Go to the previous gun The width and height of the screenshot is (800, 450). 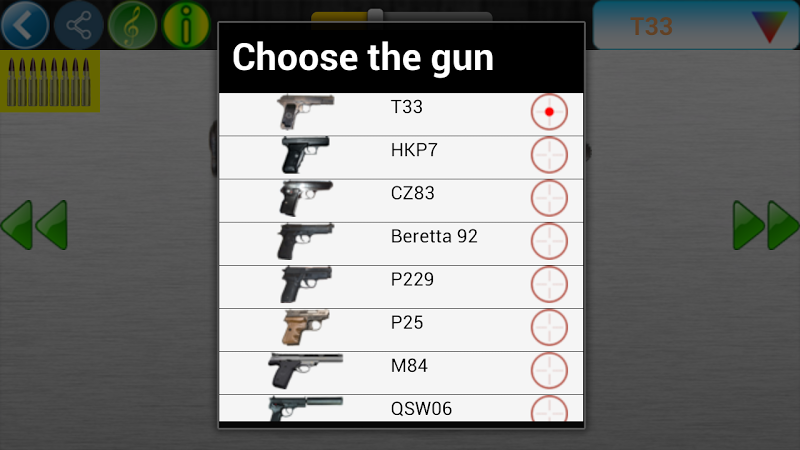(x=35, y=225)
